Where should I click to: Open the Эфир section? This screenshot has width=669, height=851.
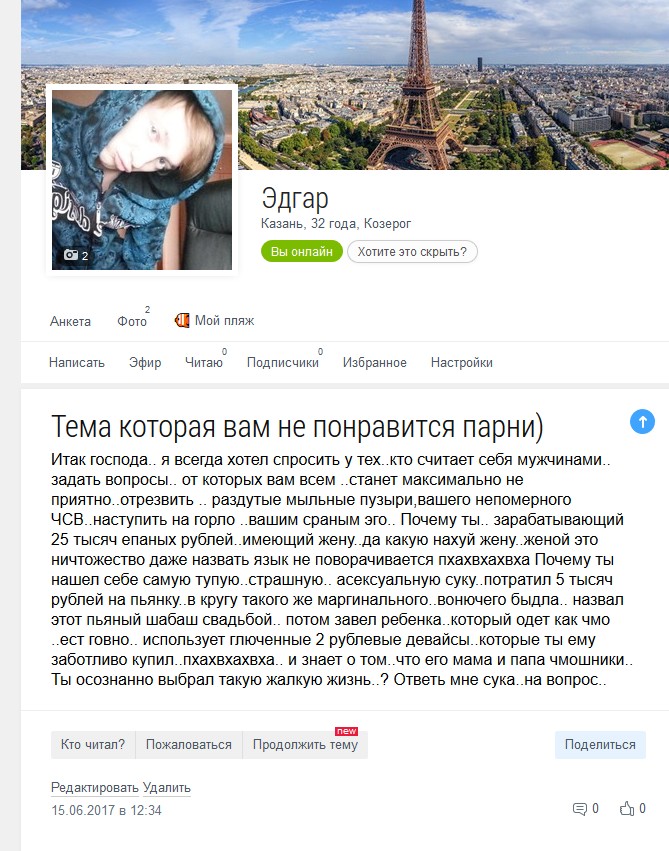click(x=145, y=363)
